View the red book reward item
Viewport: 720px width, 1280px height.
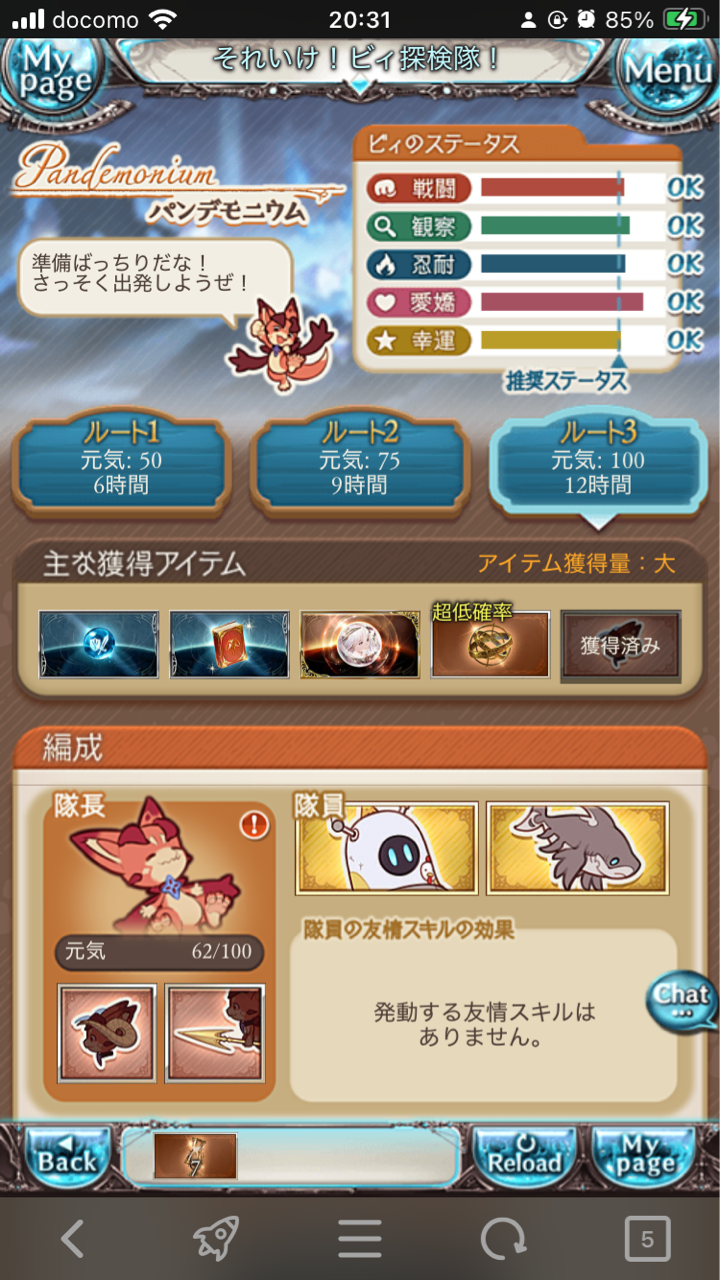229,645
